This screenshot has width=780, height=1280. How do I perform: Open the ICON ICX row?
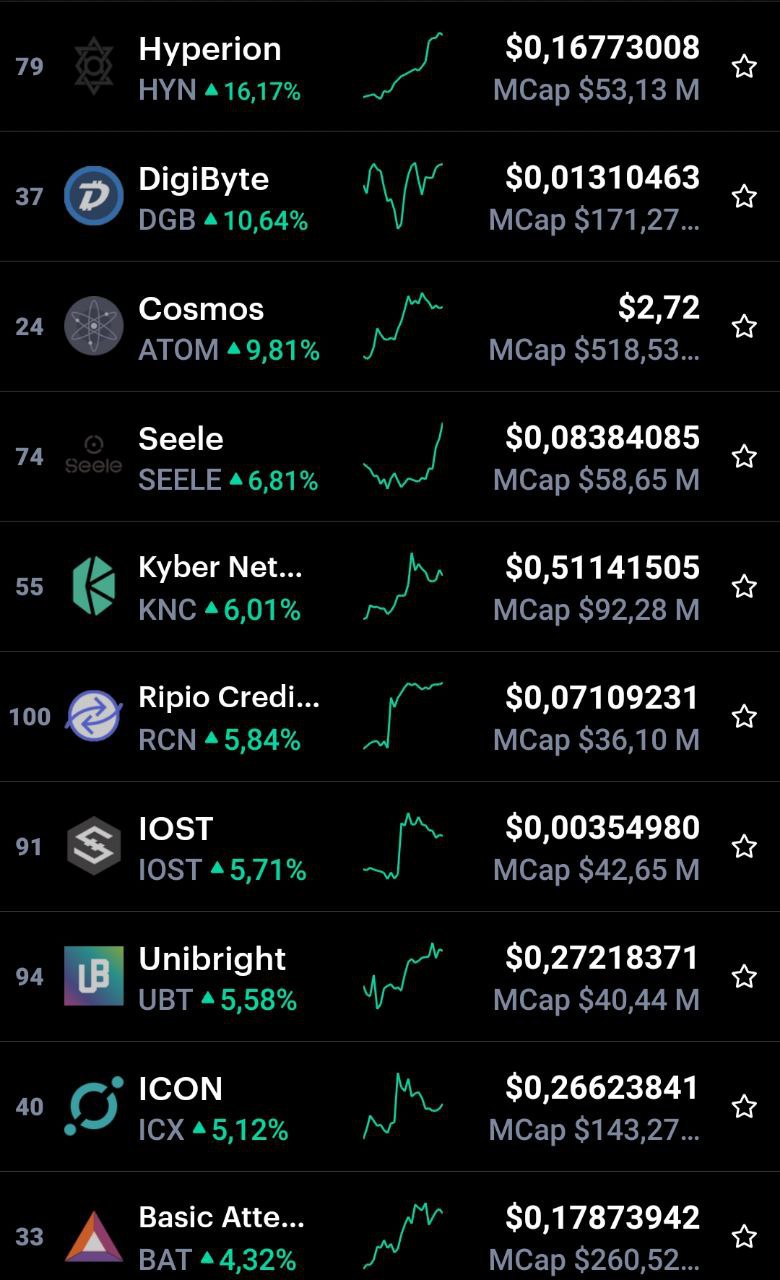(x=390, y=1107)
